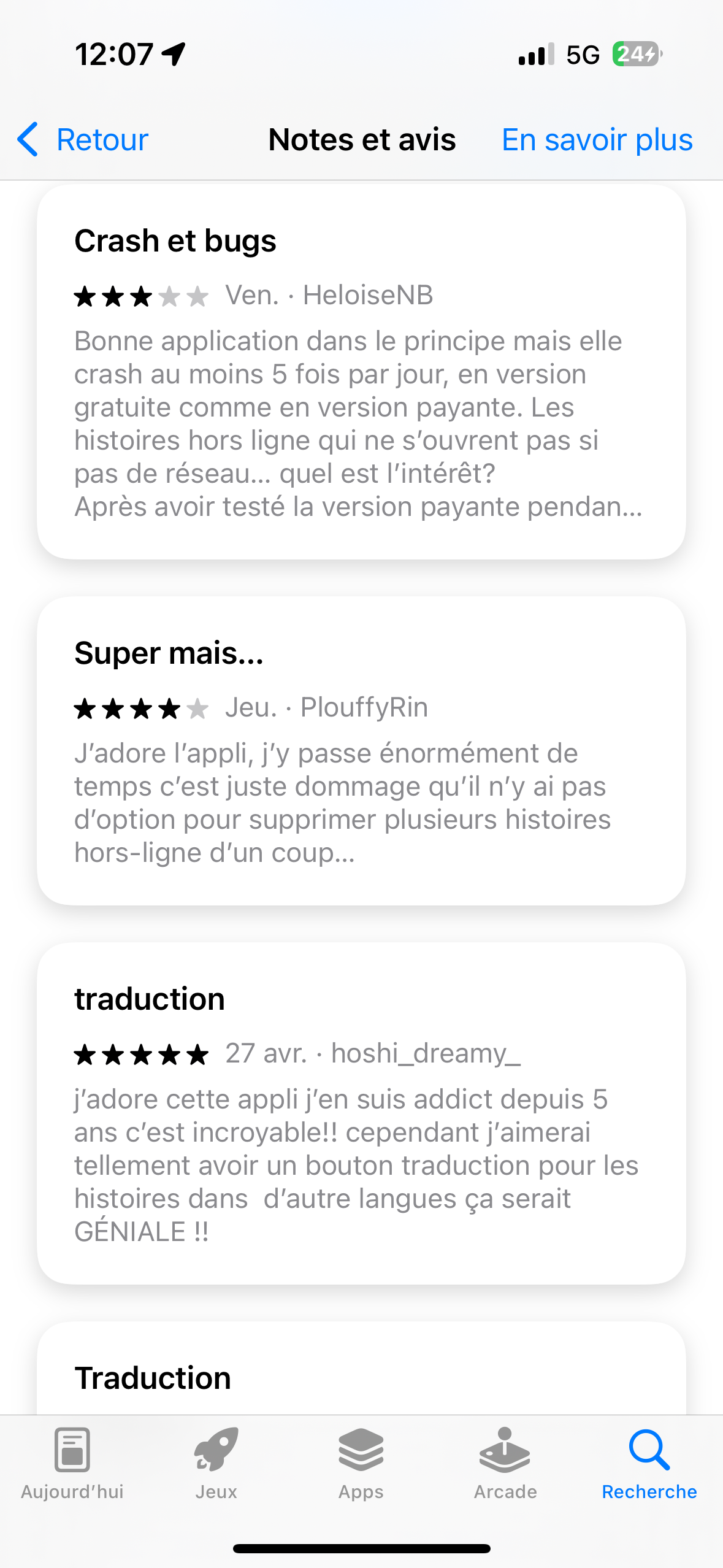Open the Super mais... review by PlouffyRin
The width and height of the screenshot is (723, 1568).
[361, 751]
